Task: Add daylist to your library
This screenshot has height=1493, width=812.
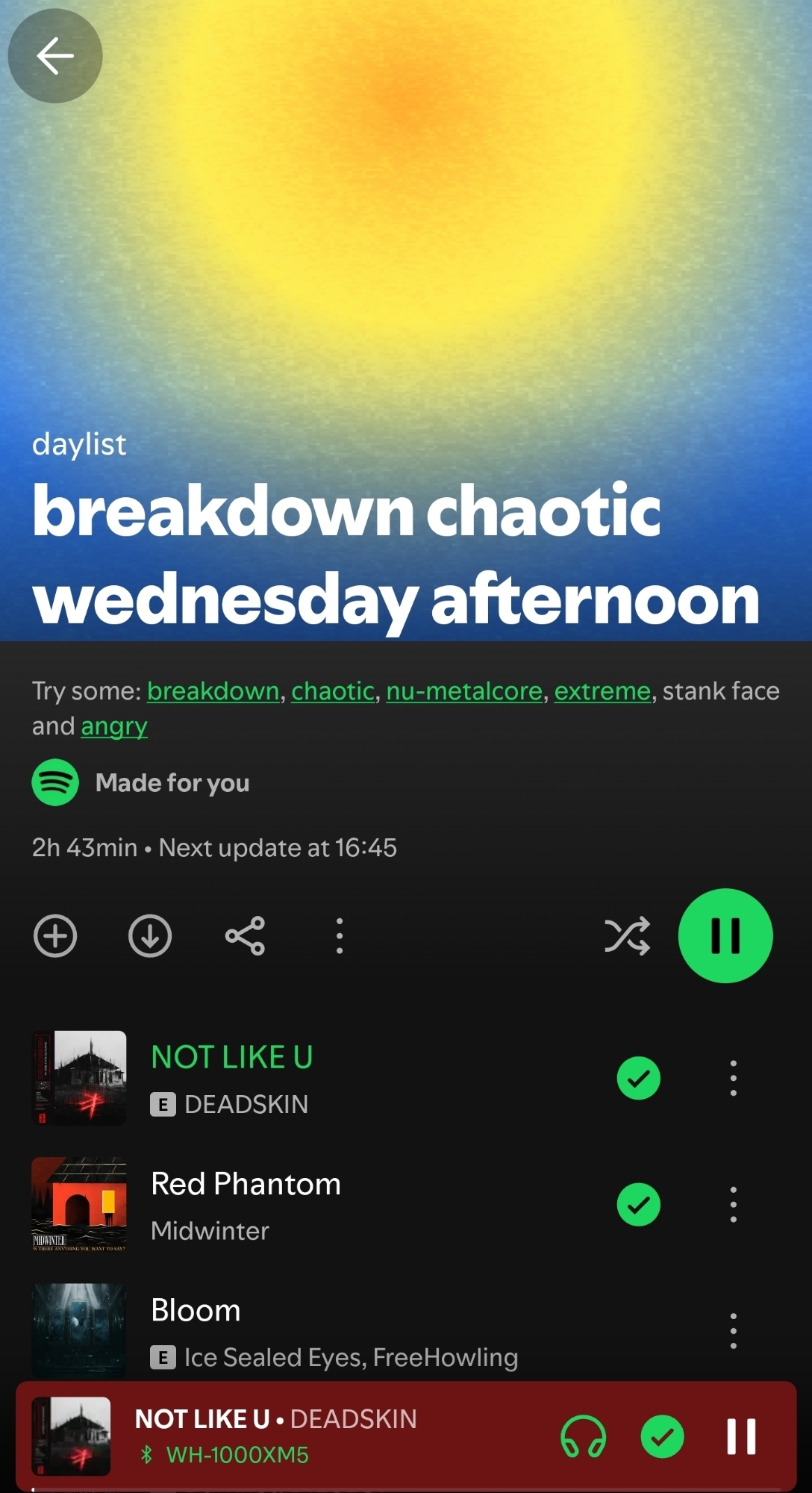Action: pos(55,935)
